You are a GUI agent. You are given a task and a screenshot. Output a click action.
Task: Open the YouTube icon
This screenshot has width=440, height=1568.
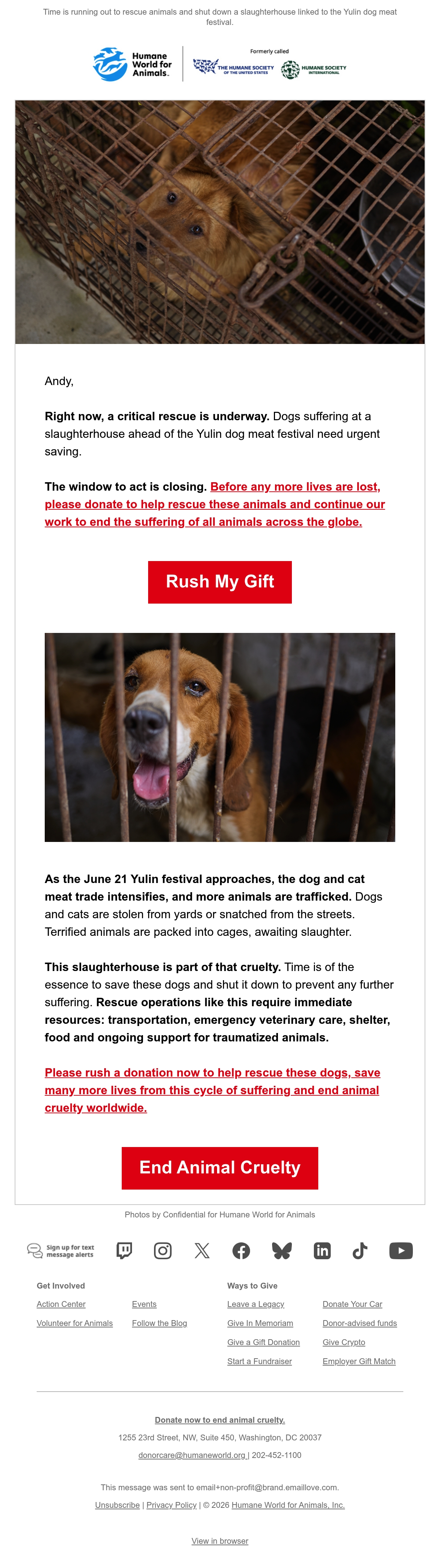point(401,1250)
